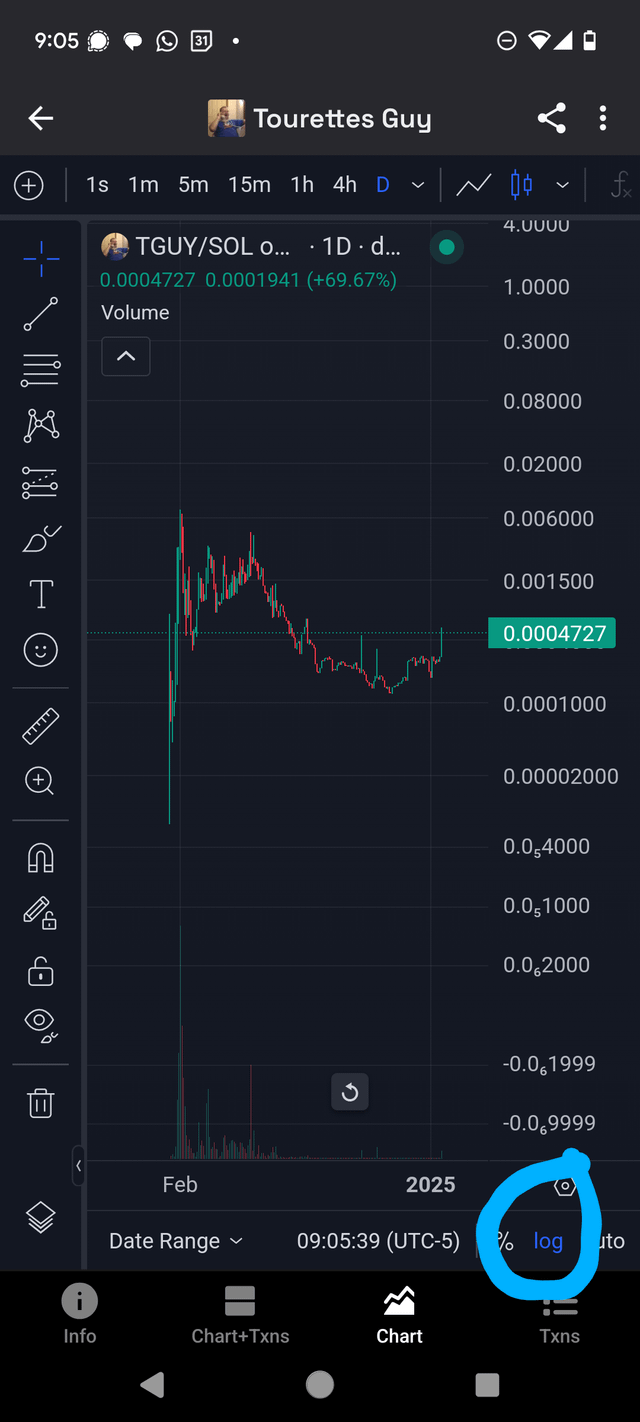Switch to the Info tab

coord(80,1314)
